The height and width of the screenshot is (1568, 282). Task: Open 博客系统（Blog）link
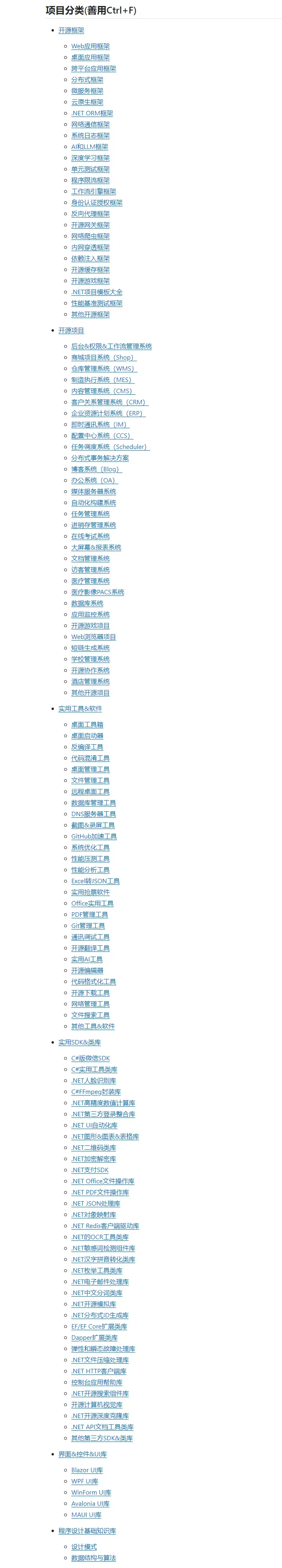[x=96, y=469]
